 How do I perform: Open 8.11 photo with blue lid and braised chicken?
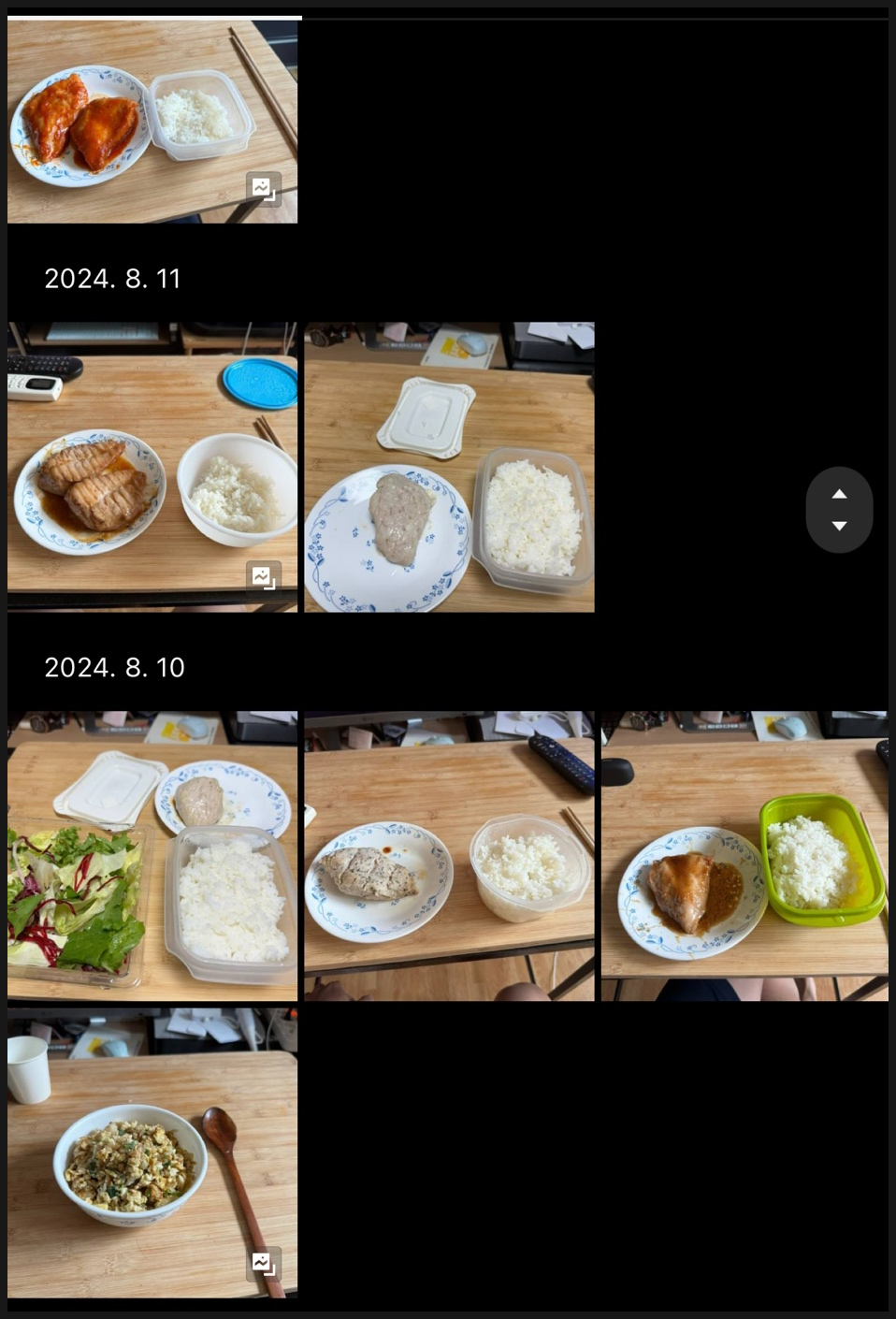[152, 467]
